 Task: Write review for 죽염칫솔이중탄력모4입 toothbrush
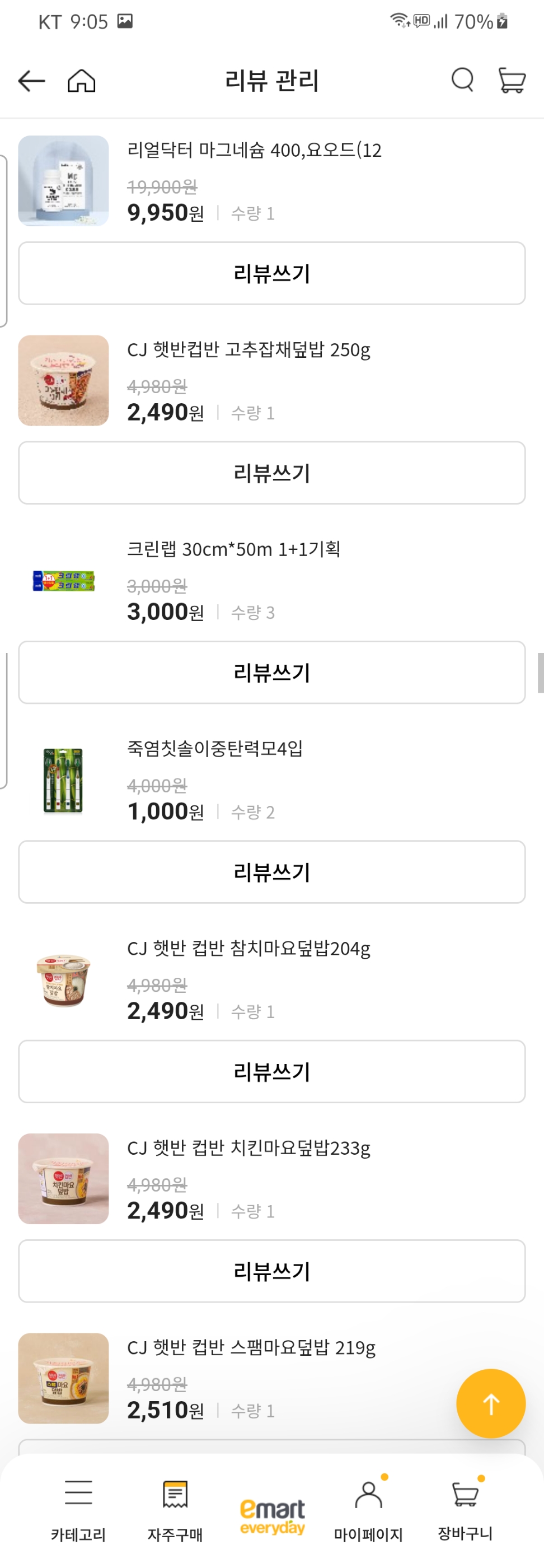(272, 872)
